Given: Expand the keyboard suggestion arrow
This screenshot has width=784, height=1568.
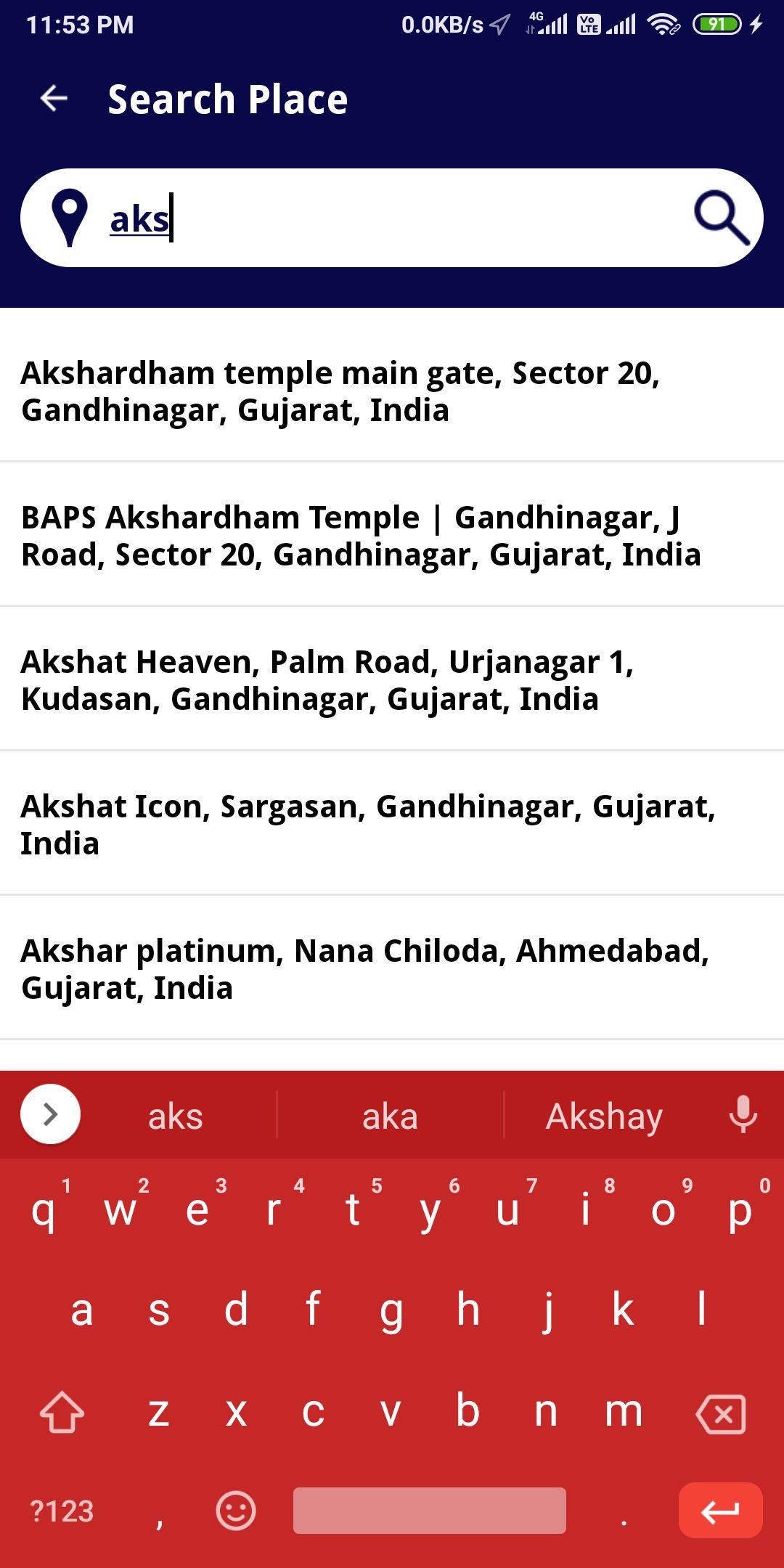Looking at the screenshot, I should pos(50,1114).
